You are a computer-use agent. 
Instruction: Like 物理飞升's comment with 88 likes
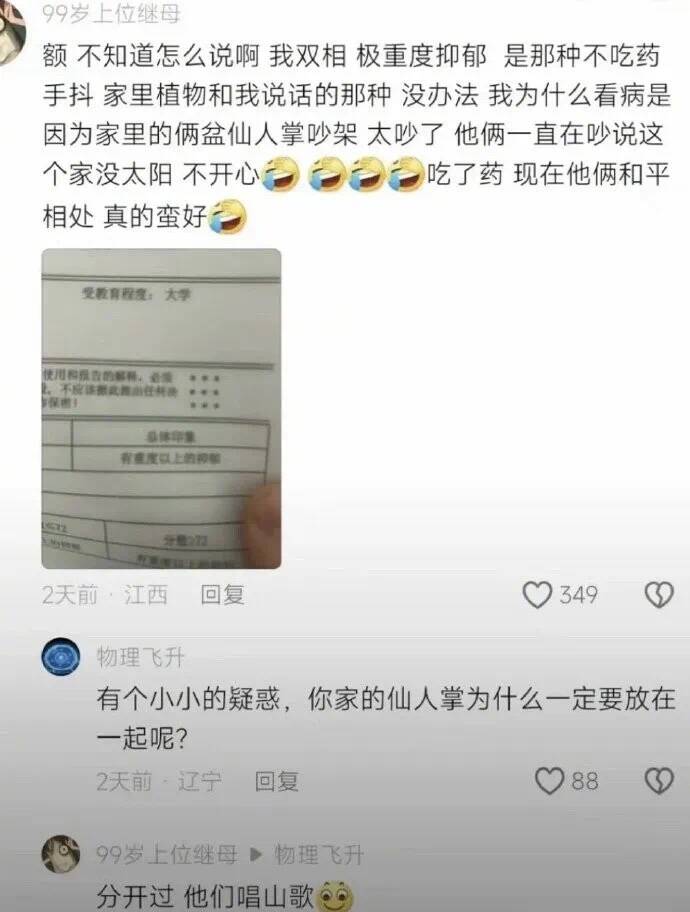(x=550, y=781)
